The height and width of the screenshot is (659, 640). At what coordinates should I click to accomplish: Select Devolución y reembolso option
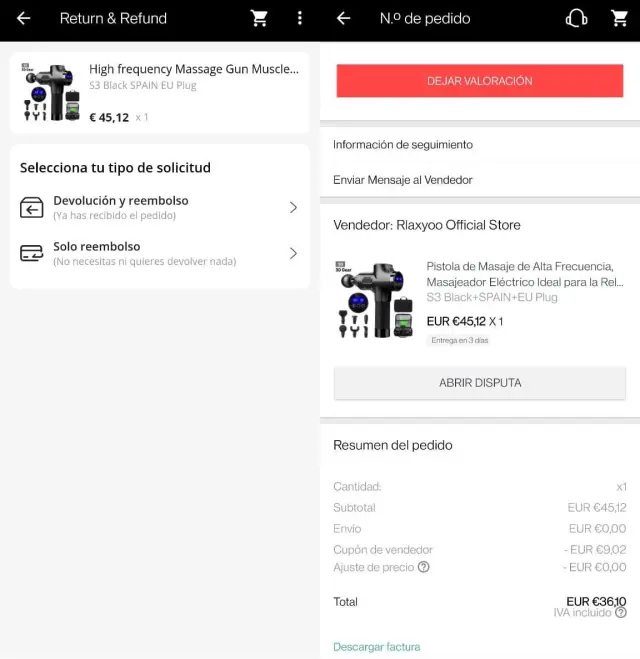[160, 207]
